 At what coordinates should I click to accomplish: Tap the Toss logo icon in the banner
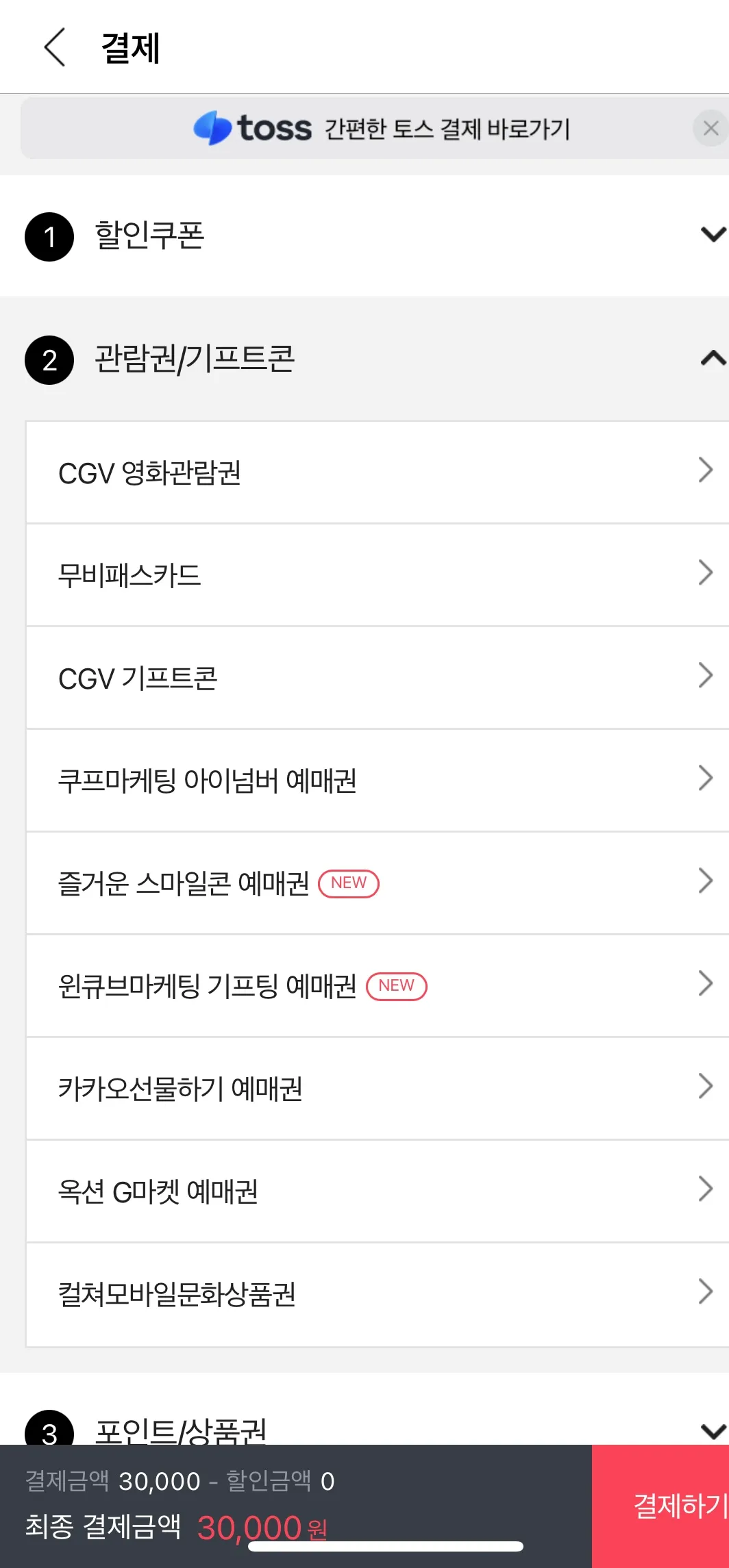click(x=212, y=129)
